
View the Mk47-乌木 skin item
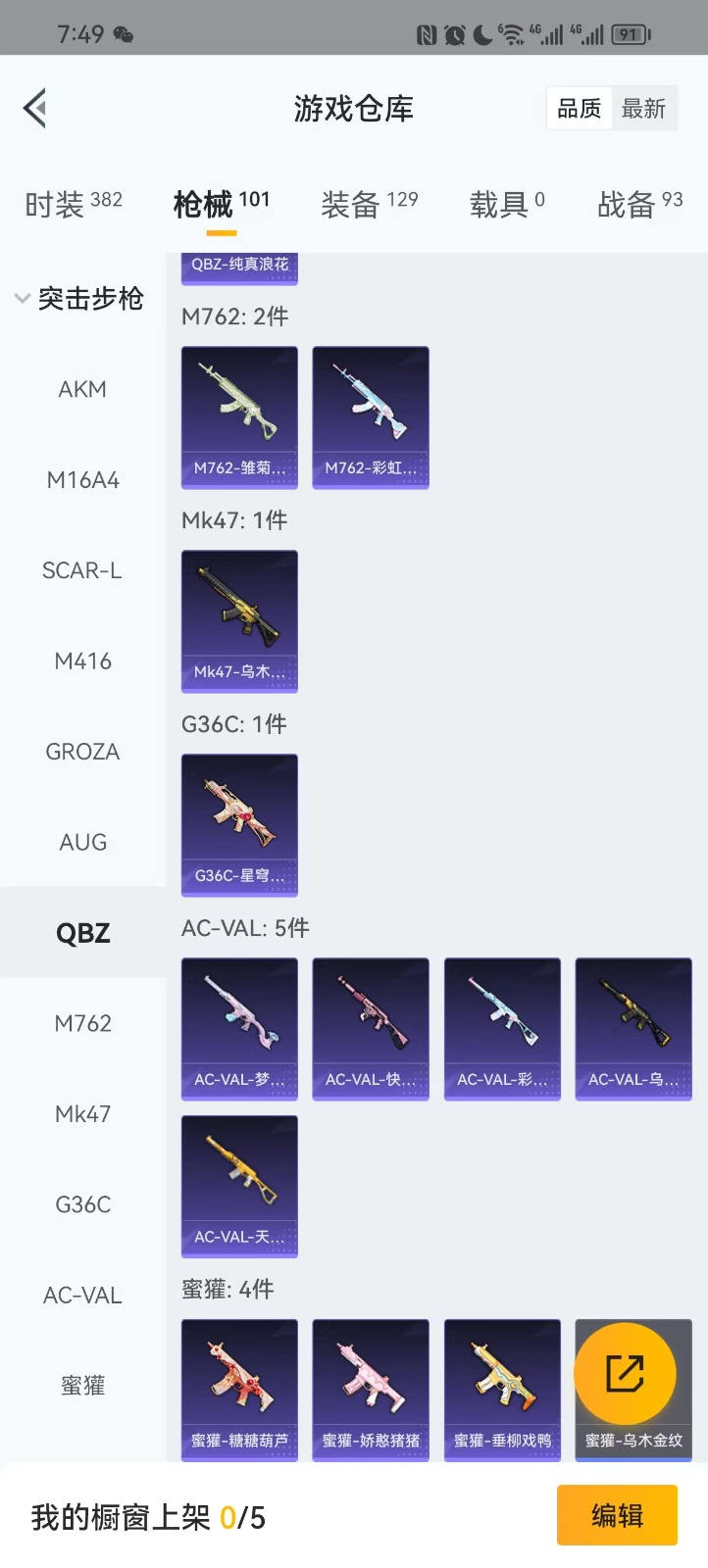(239, 620)
